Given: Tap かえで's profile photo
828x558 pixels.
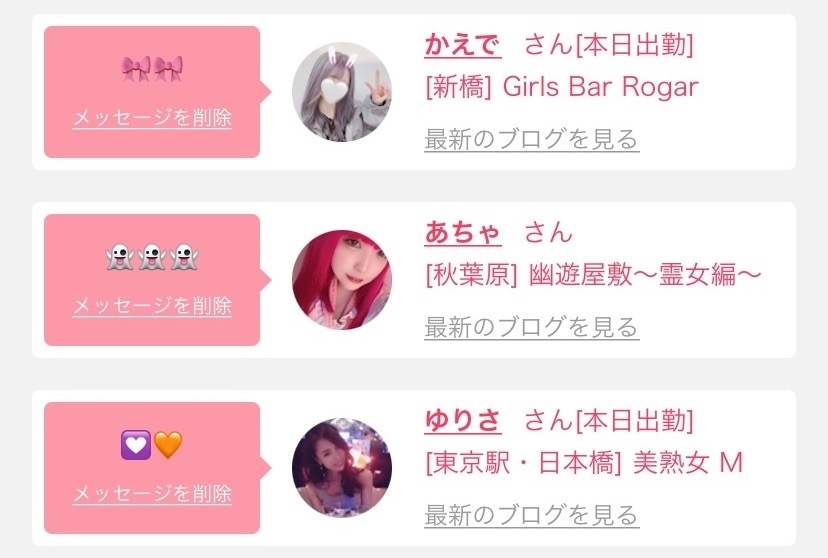Looking at the screenshot, I should click(x=342, y=92).
